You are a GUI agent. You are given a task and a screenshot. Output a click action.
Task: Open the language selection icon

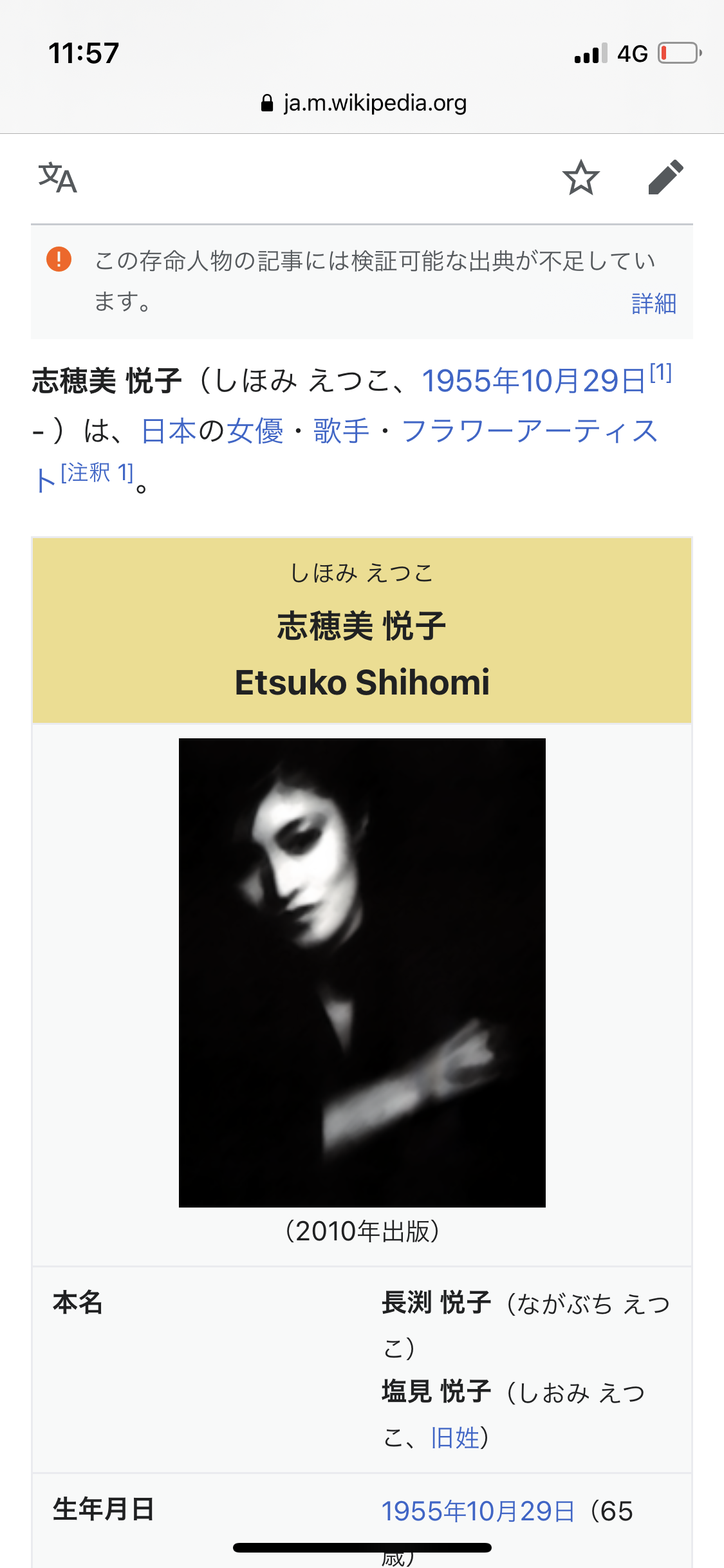click(58, 178)
